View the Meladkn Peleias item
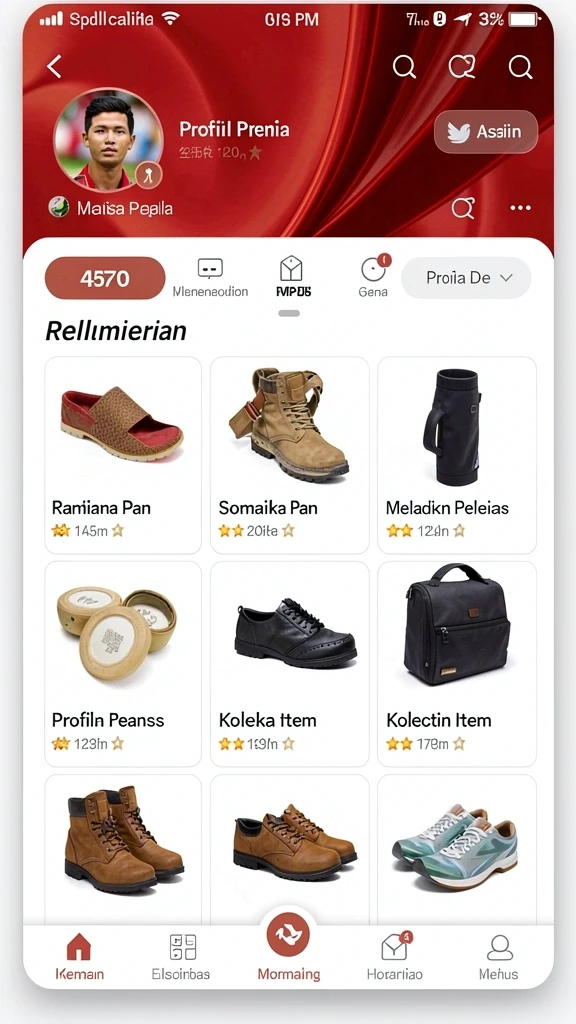 456,455
